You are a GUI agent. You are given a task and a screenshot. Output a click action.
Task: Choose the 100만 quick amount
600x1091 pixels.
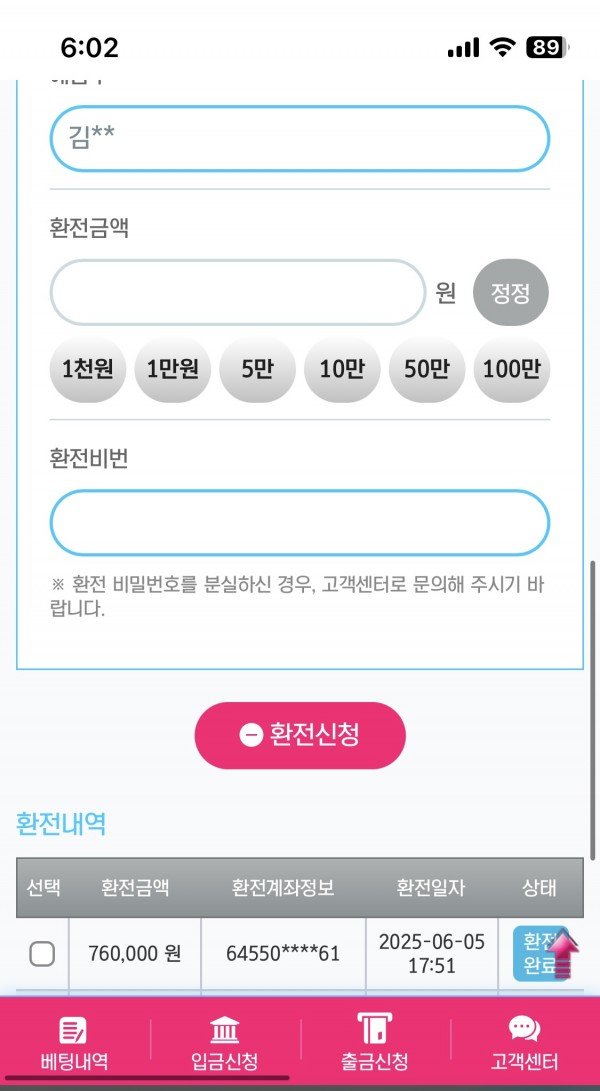pyautogui.click(x=511, y=369)
